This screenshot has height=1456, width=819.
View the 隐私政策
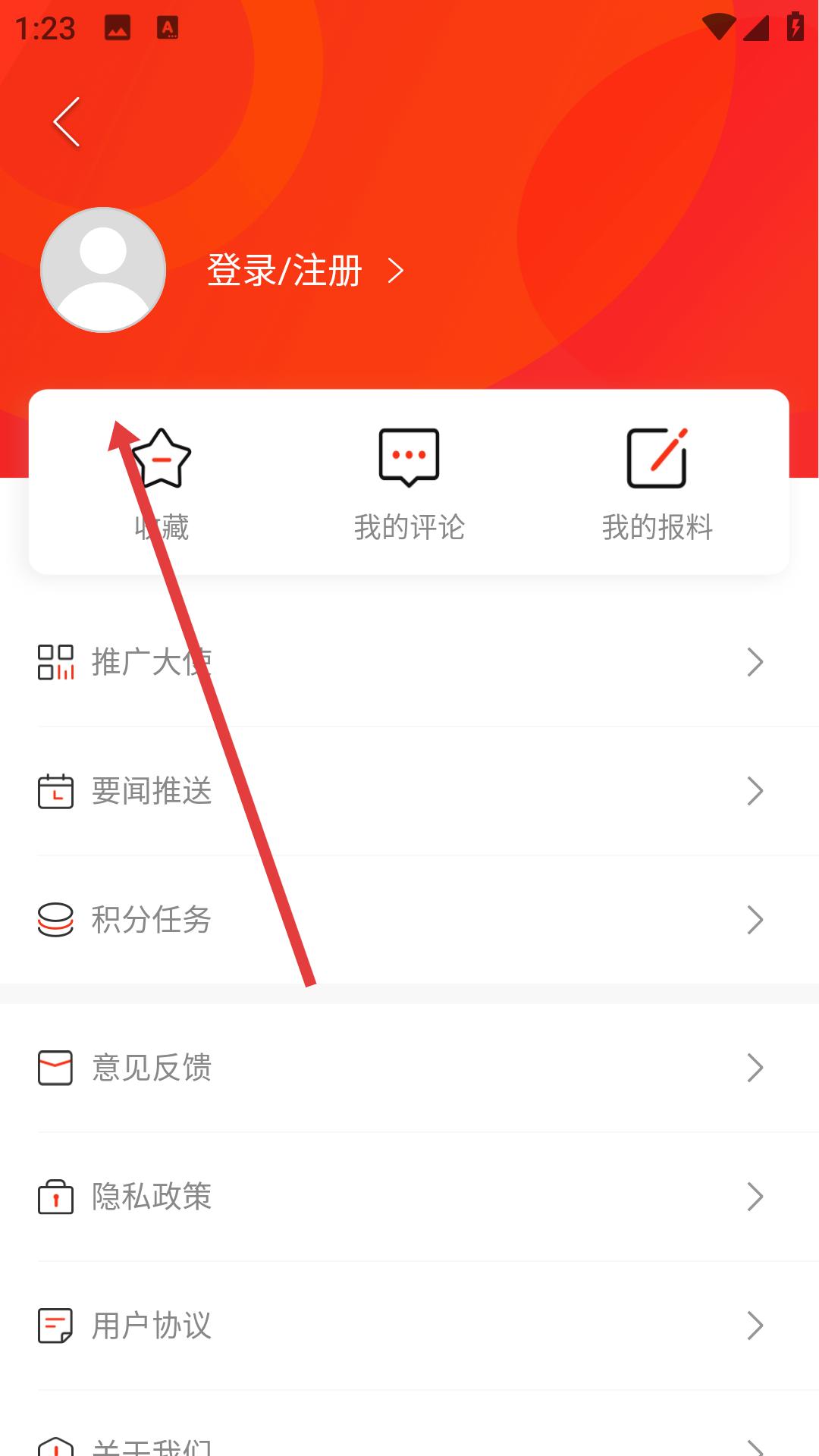pos(409,1197)
